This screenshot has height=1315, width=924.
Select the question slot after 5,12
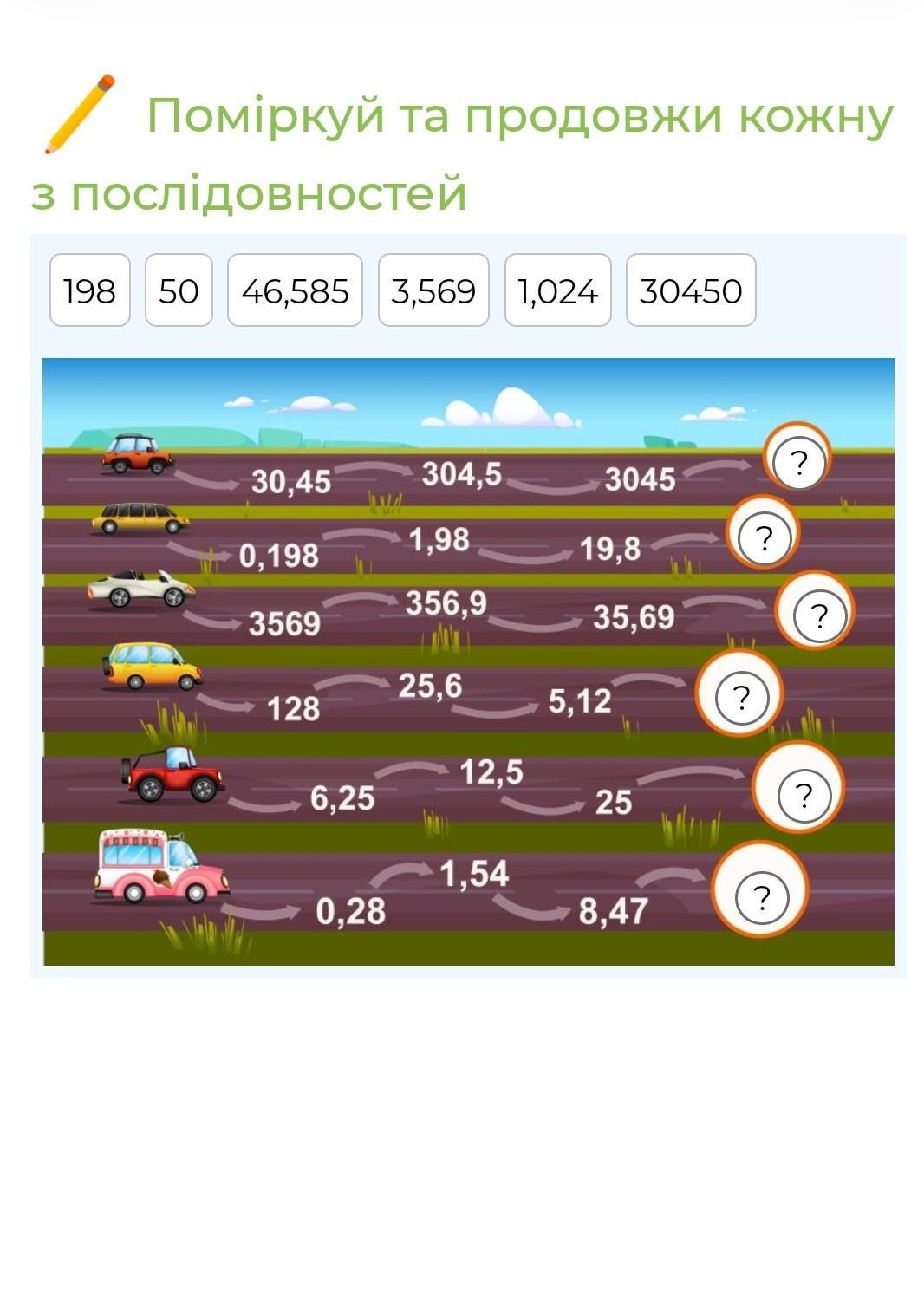coord(741,697)
